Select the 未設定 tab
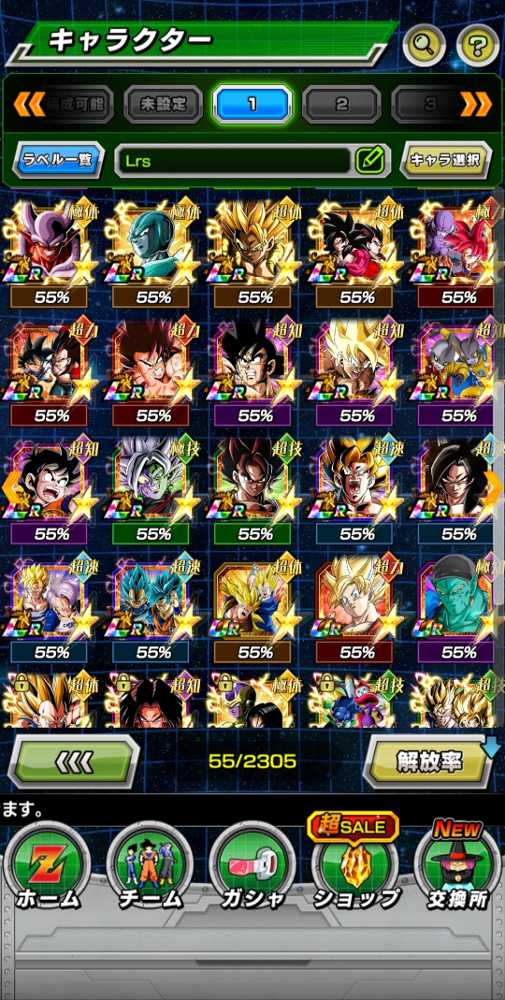 (163, 104)
